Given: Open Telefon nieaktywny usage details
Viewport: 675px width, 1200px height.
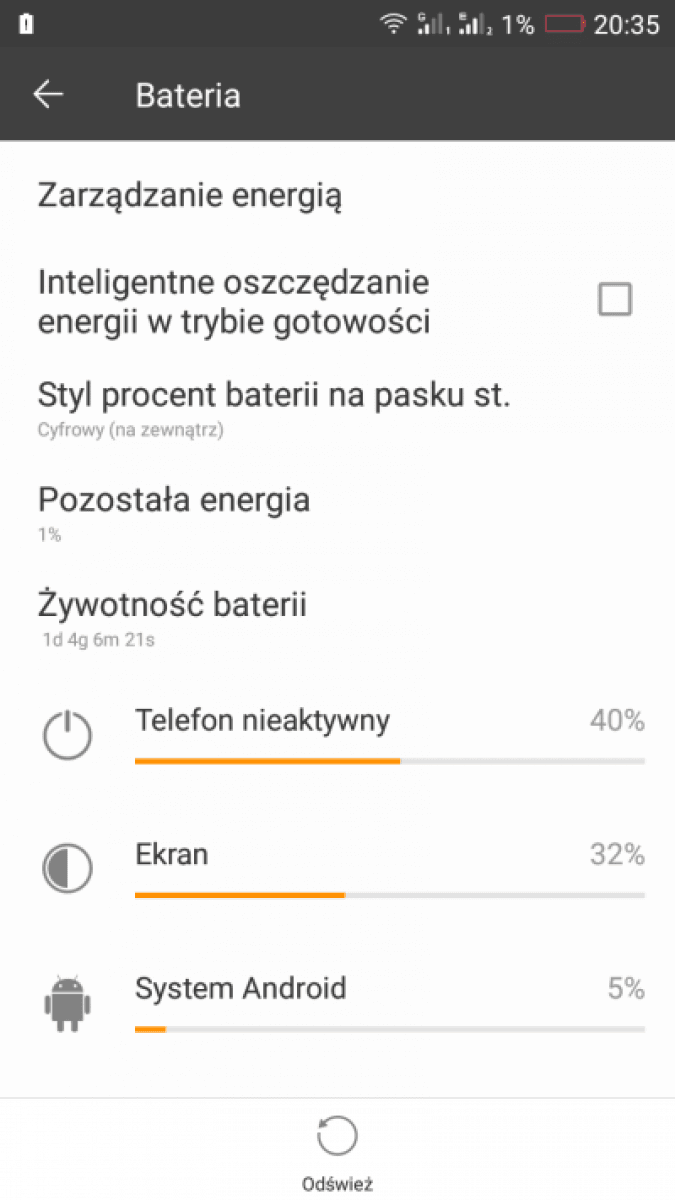Looking at the screenshot, I should 337,735.
